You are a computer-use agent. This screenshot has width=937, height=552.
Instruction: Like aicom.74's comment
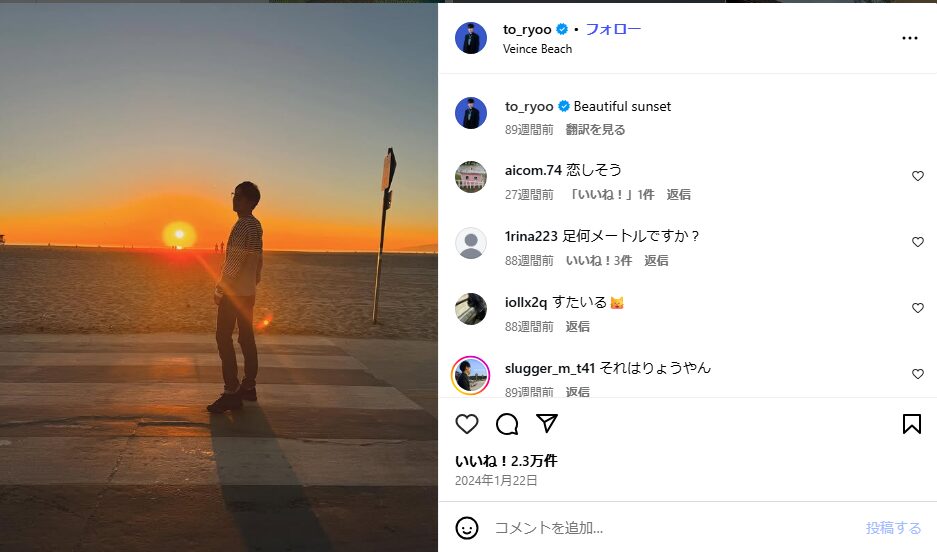[917, 176]
